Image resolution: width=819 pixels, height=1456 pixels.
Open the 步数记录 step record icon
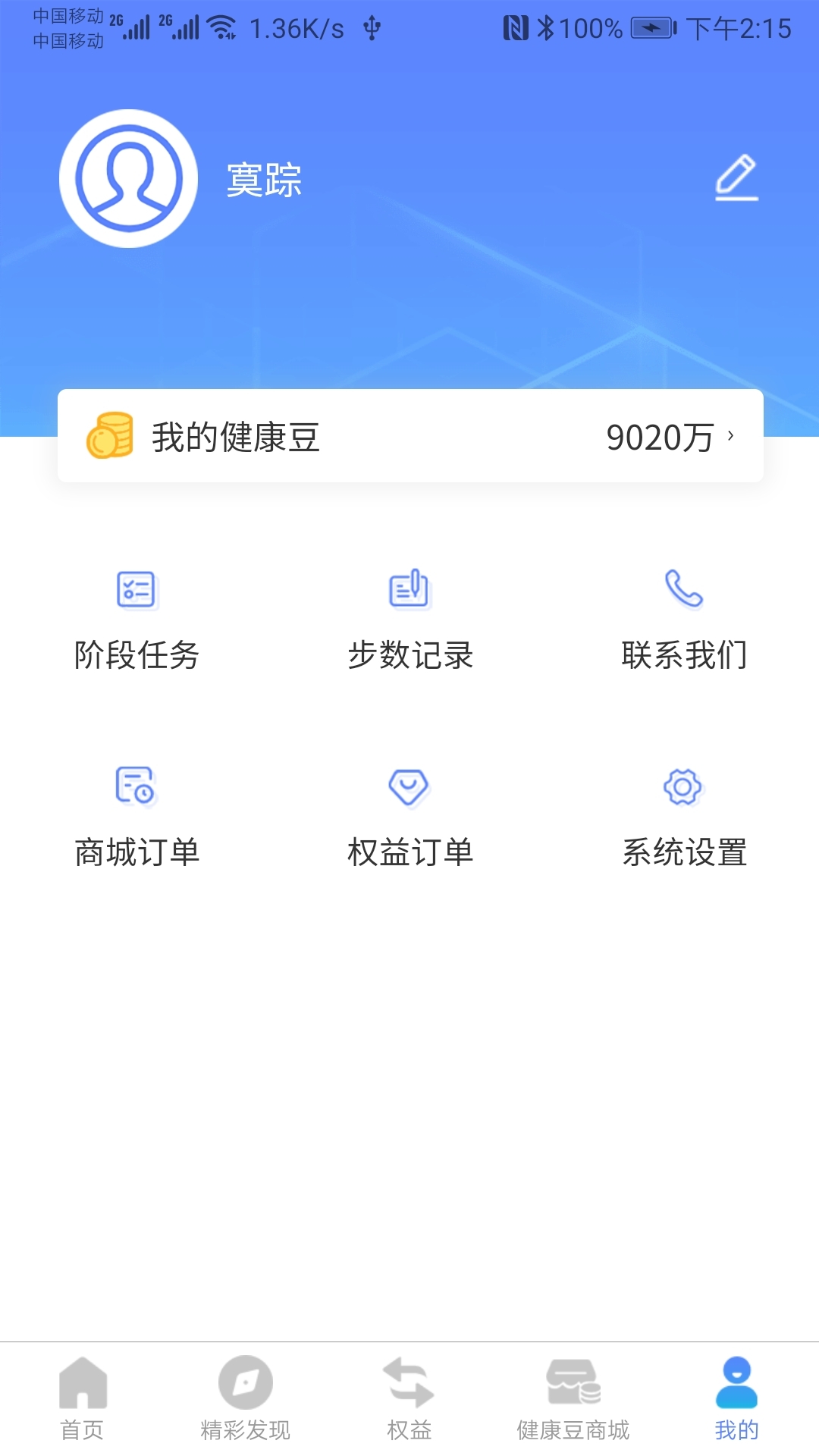(409, 591)
